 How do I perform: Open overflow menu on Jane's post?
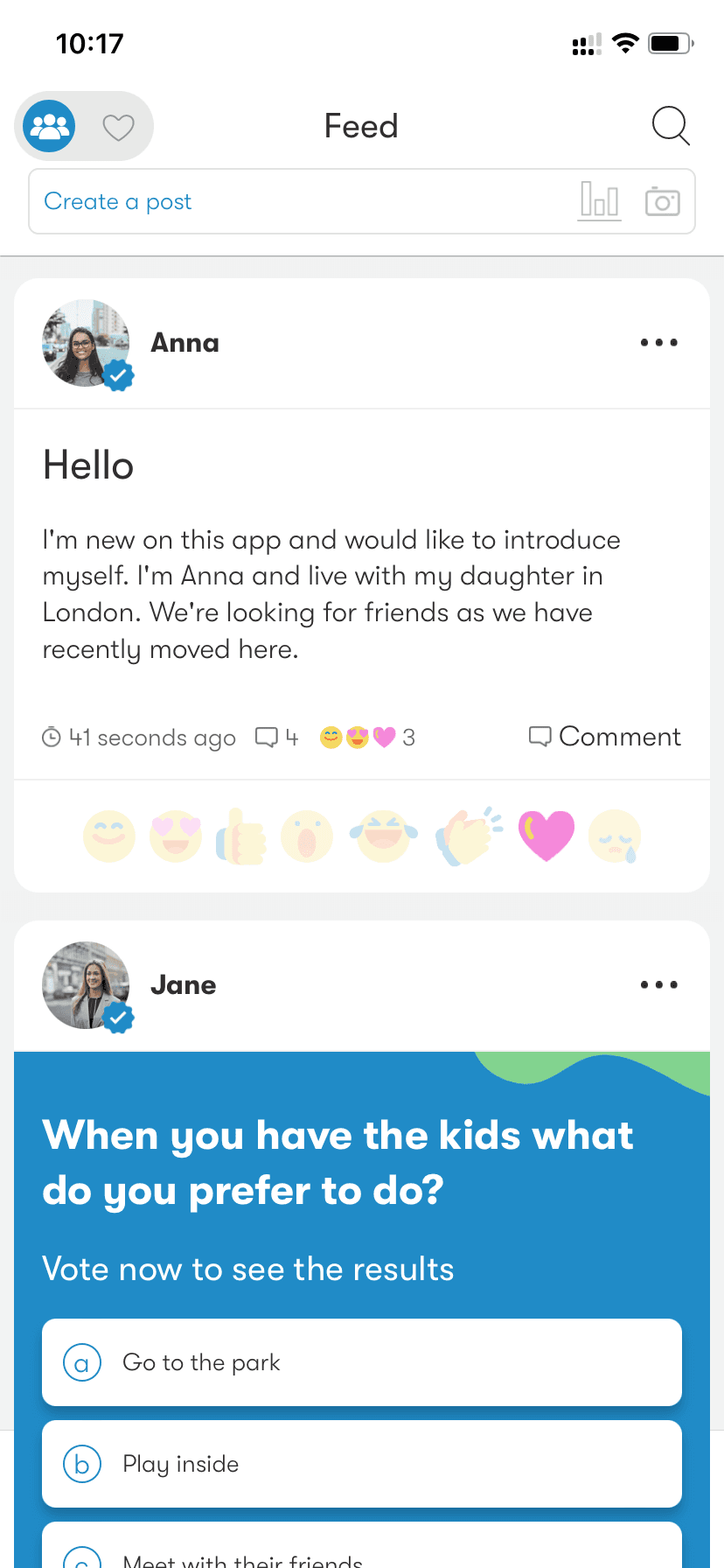click(658, 985)
